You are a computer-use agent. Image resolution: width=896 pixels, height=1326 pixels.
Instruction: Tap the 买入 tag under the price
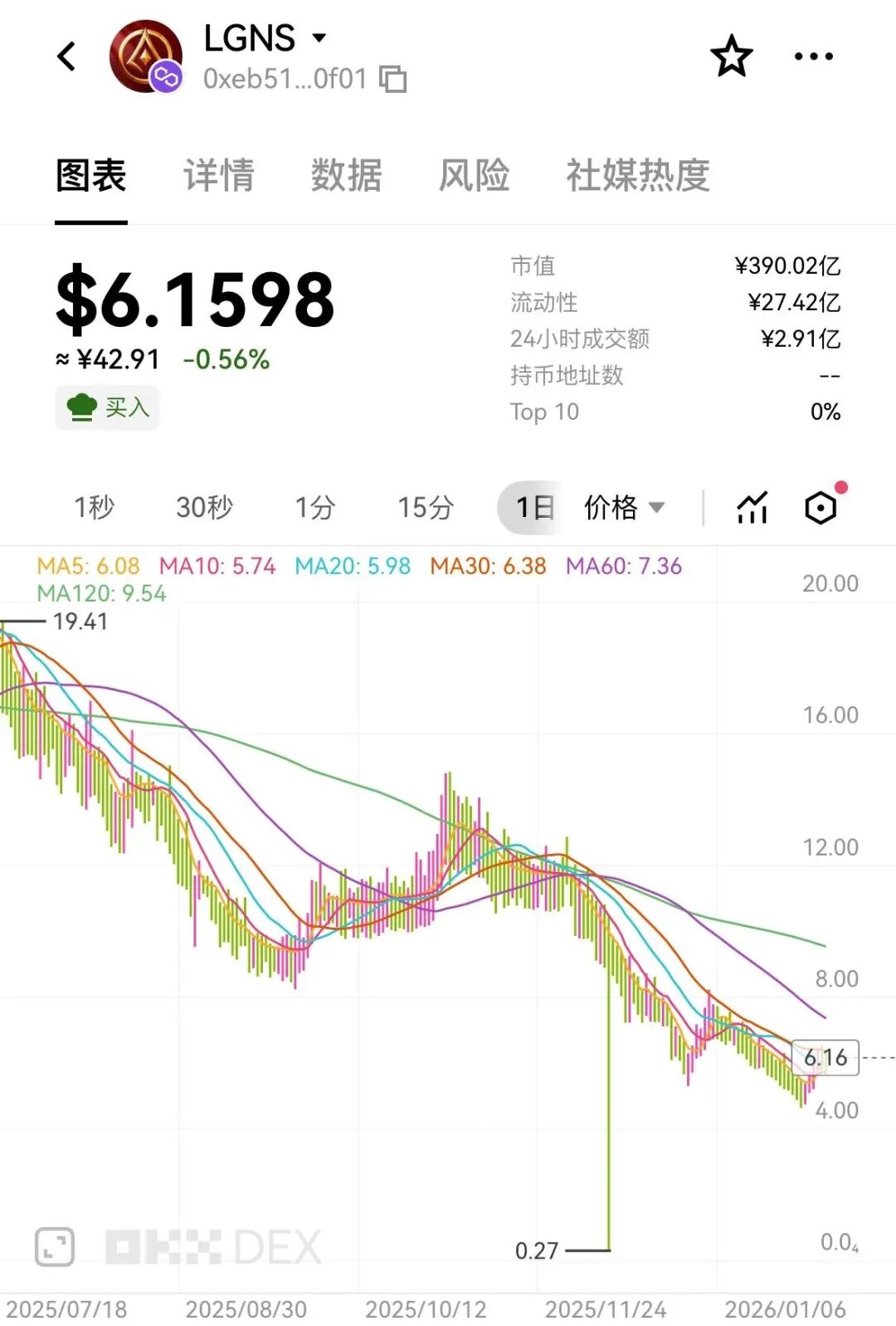click(107, 407)
